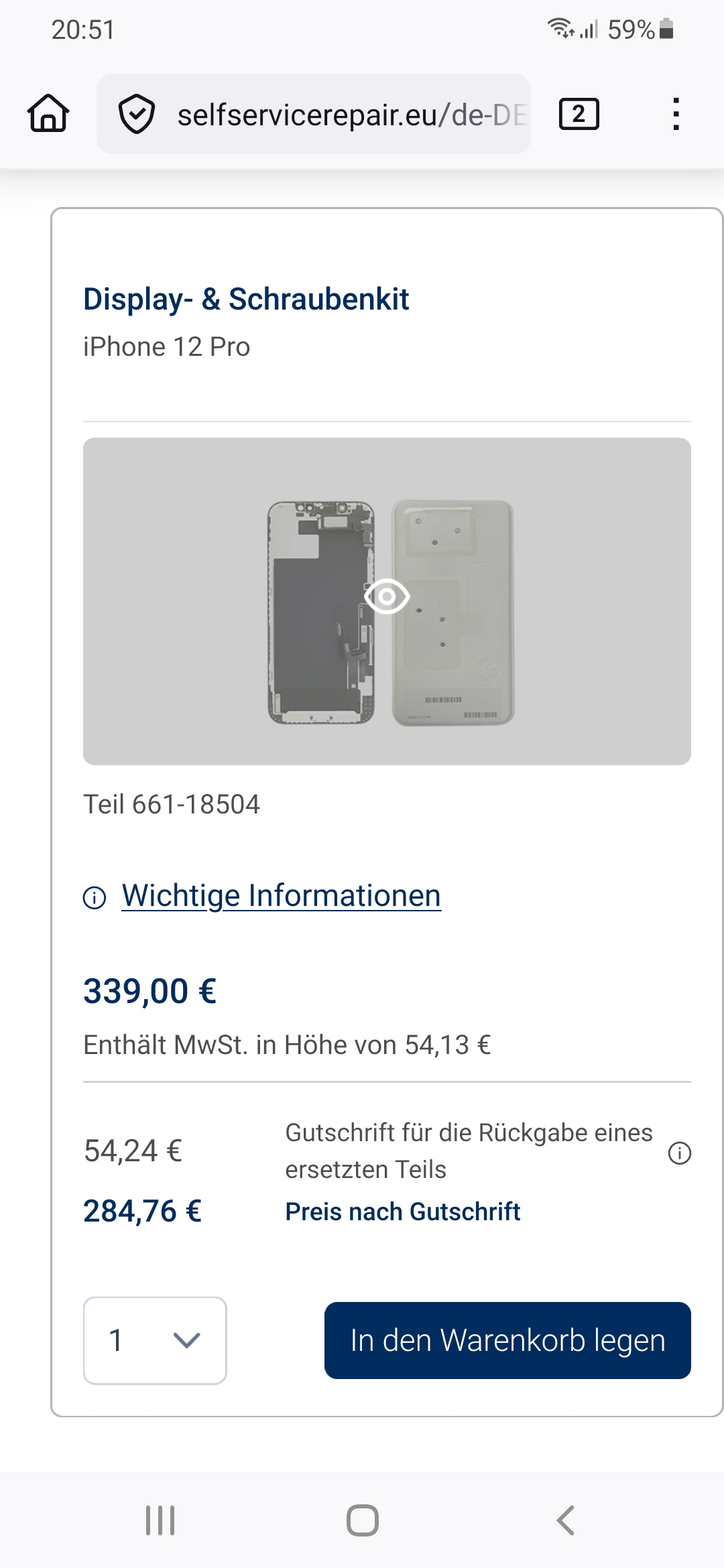The image size is (724, 1568).
Task: Go to the browser home page
Action: point(48,114)
